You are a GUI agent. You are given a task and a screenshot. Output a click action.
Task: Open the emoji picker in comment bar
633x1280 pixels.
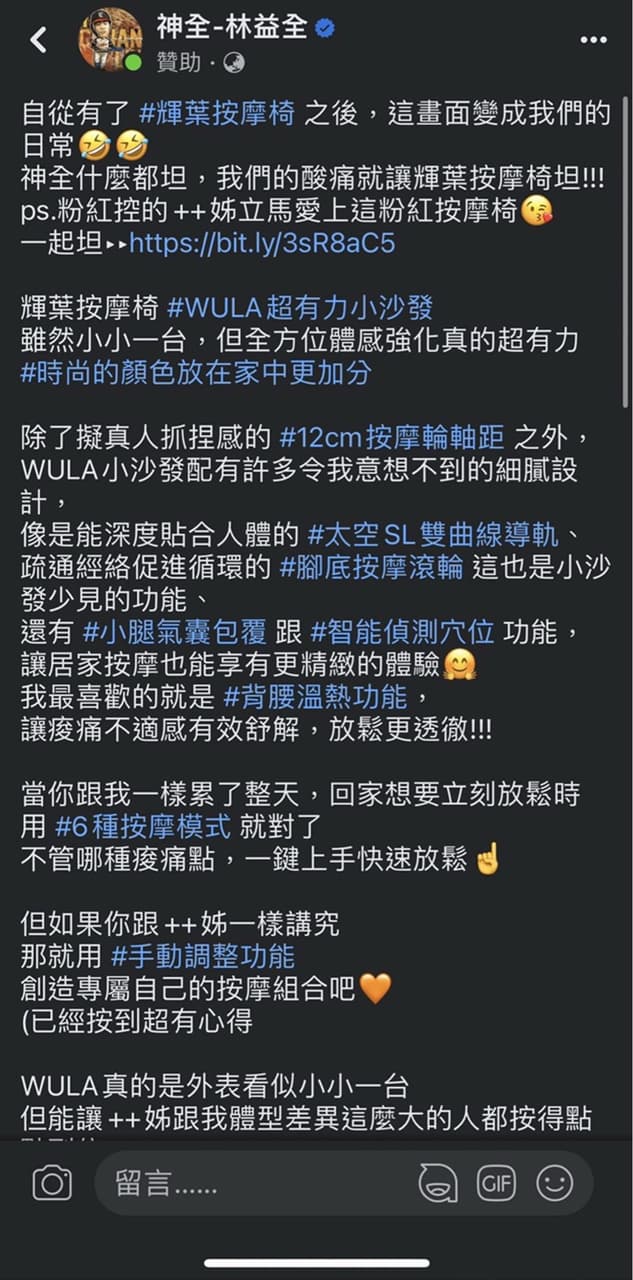[x=555, y=1184]
